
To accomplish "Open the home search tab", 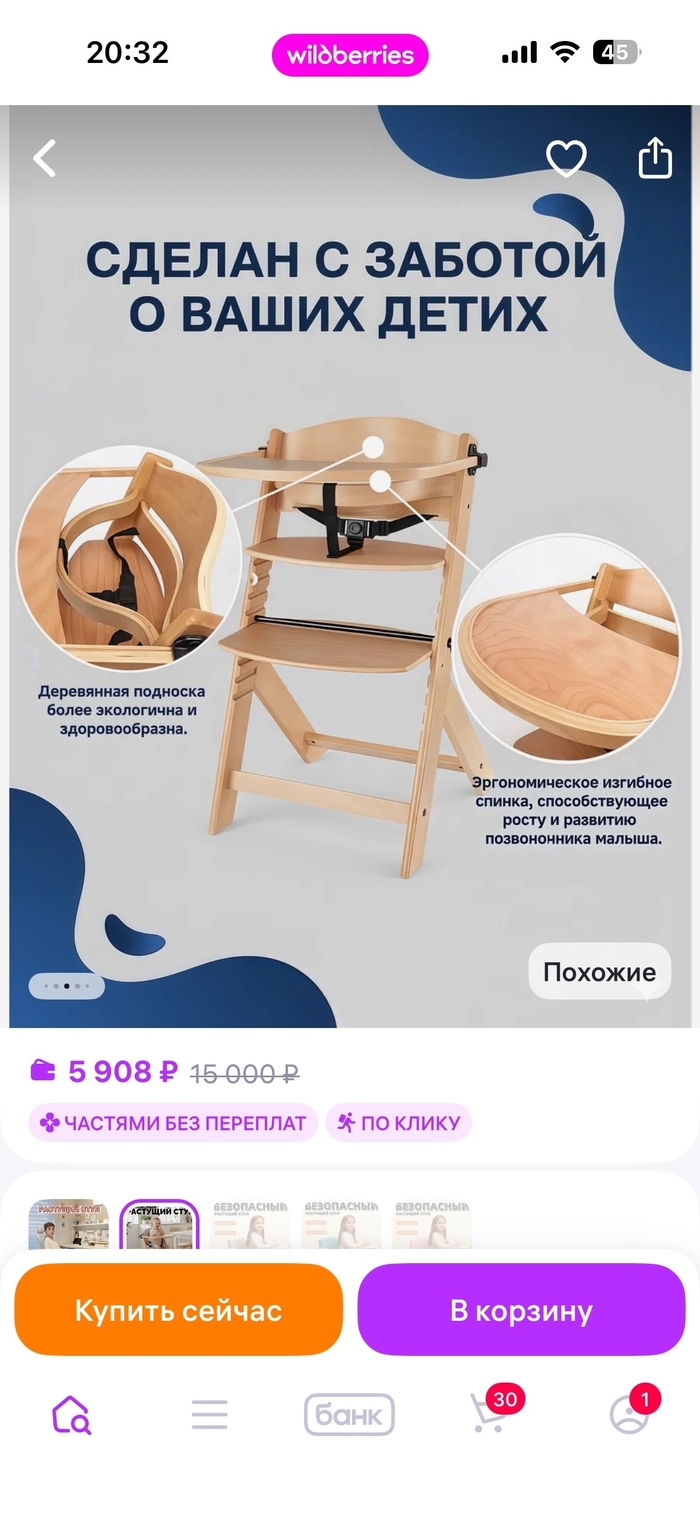I will point(71,1415).
